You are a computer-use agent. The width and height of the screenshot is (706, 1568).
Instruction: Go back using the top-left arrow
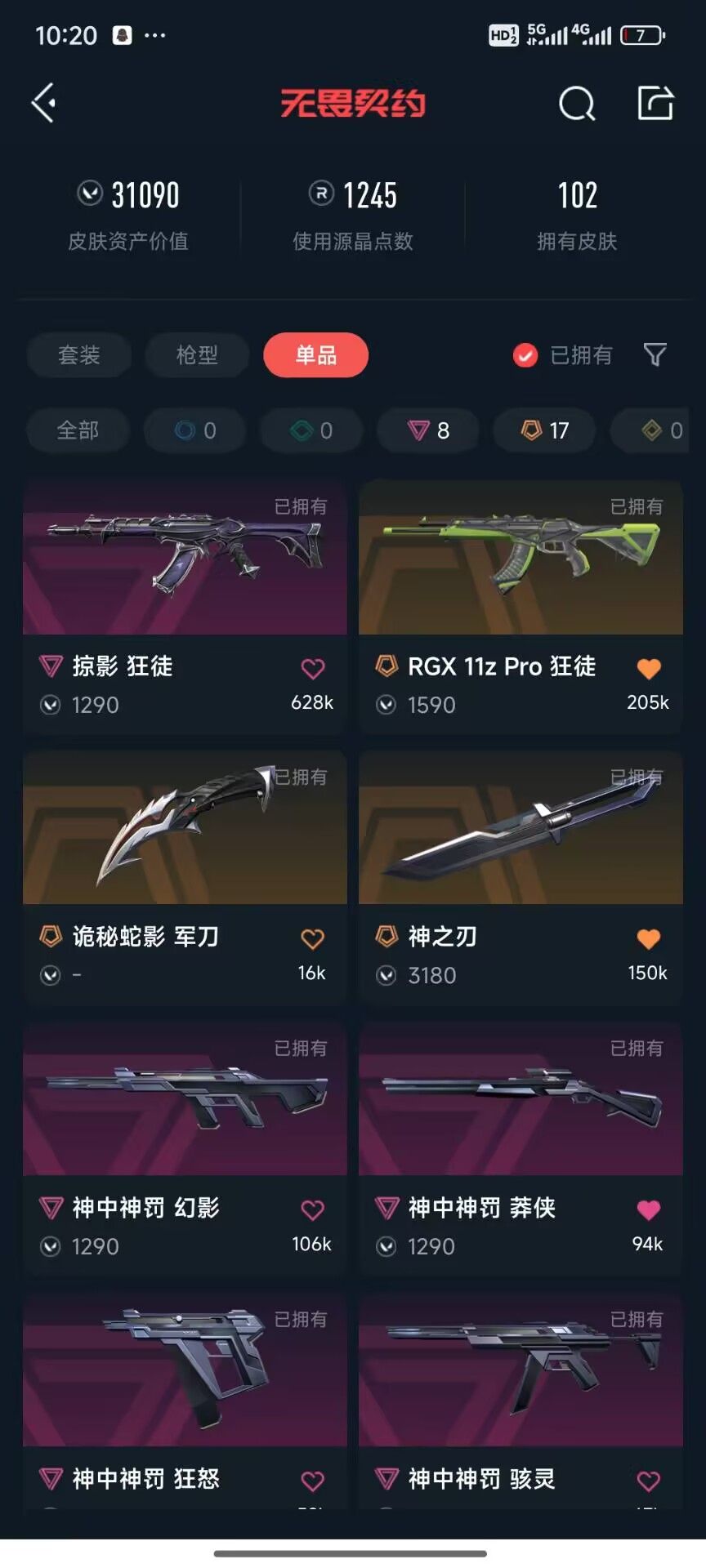tap(43, 103)
